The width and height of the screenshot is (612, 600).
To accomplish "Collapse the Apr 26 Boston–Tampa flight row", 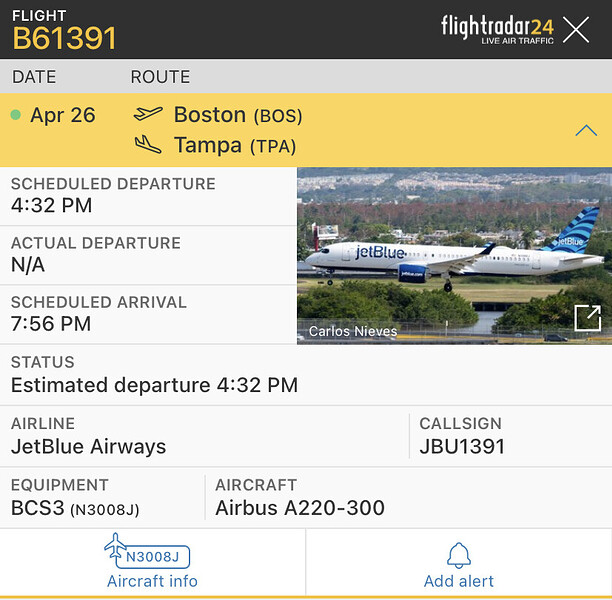I will pos(586,131).
